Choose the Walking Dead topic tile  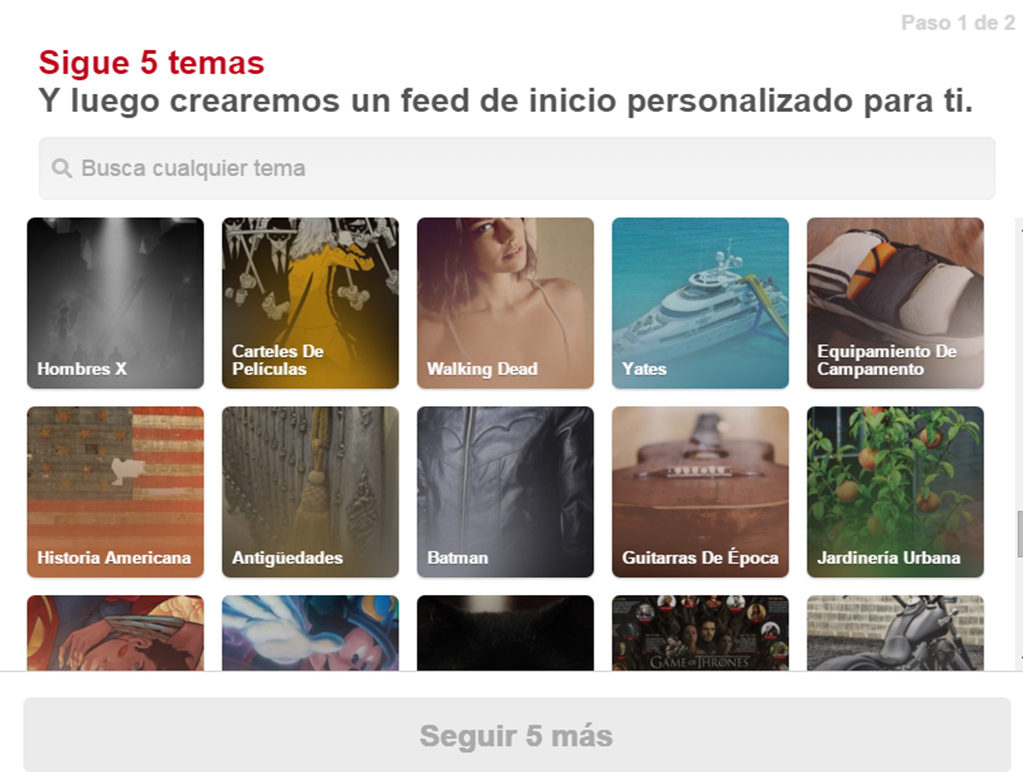[505, 303]
